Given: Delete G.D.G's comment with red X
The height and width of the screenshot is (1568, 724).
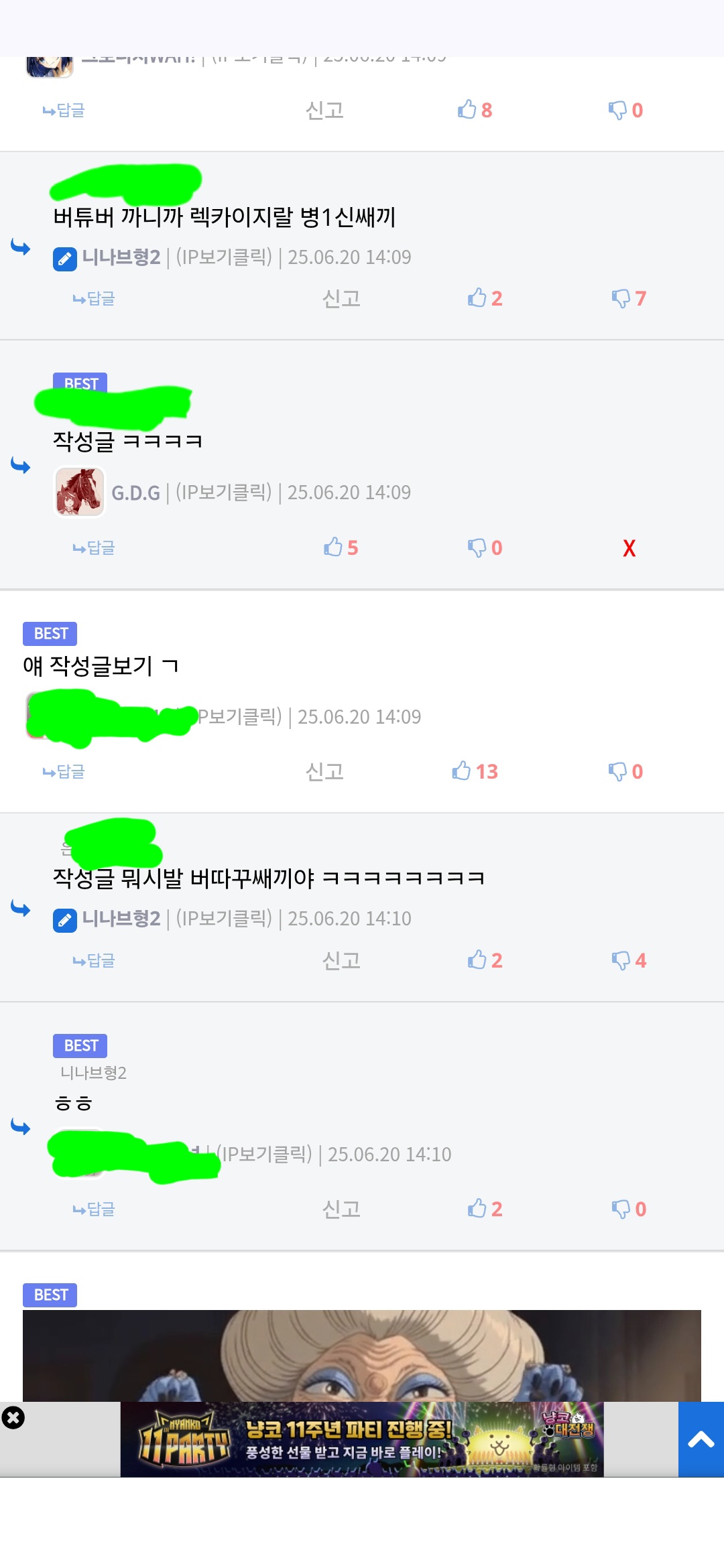Looking at the screenshot, I should 629,548.
